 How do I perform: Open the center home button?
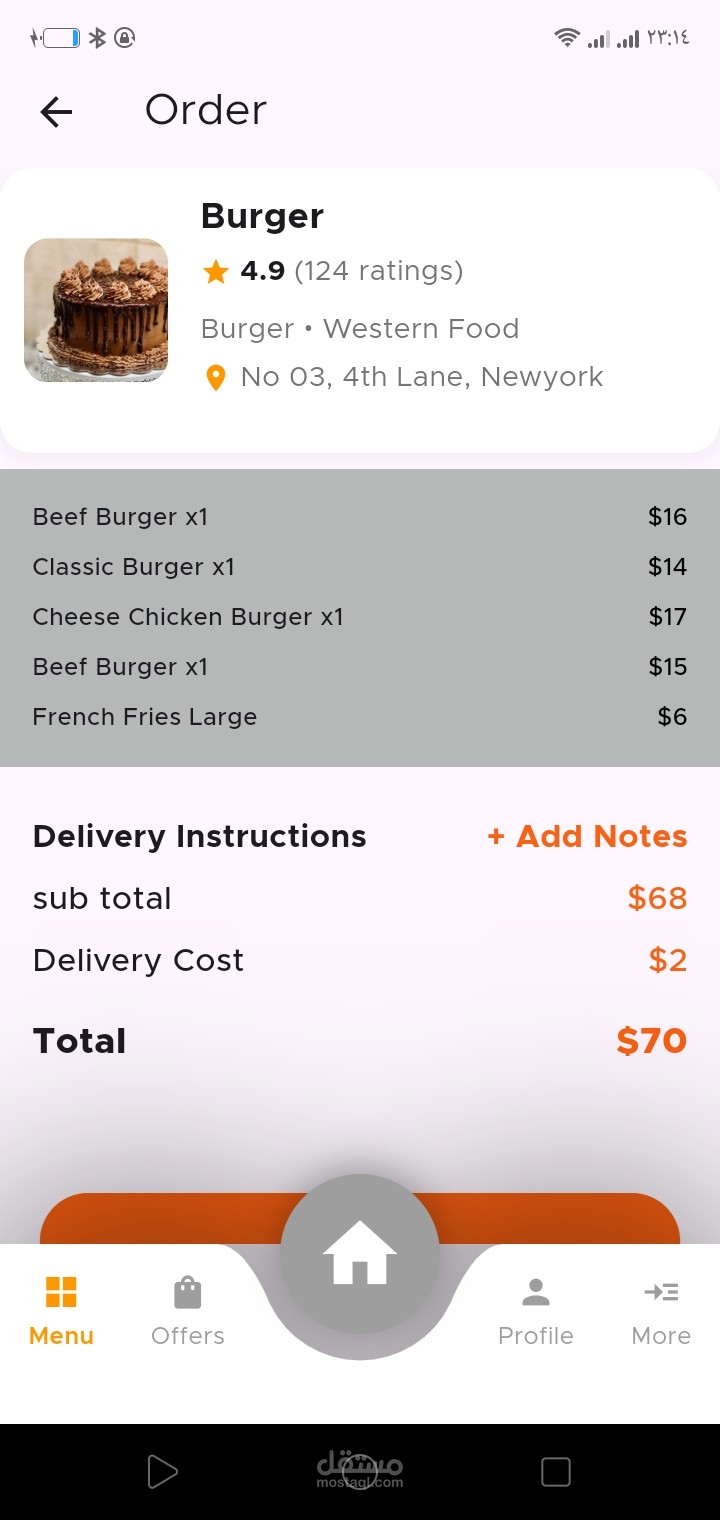click(360, 1254)
